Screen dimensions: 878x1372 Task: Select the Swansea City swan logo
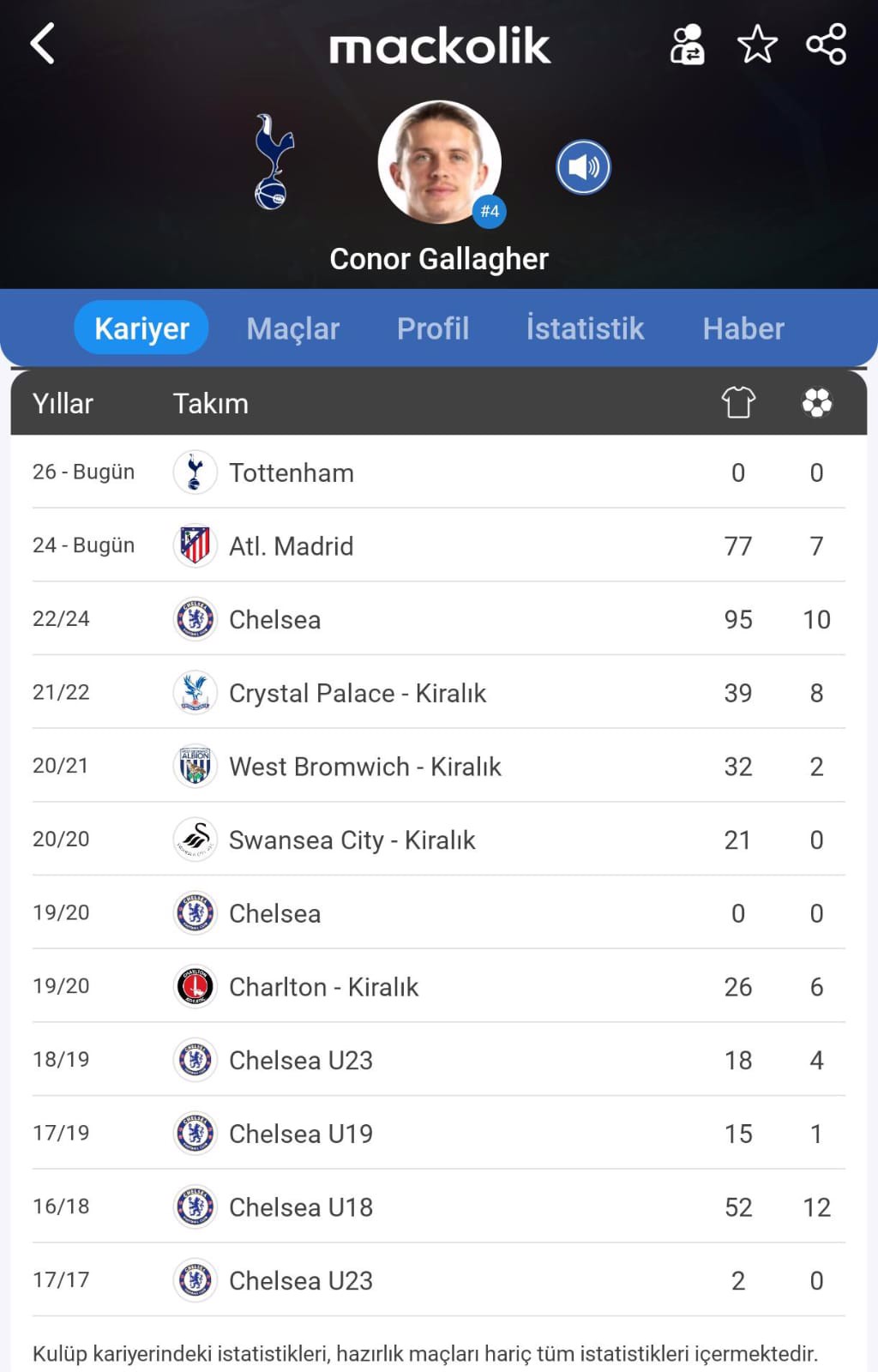click(x=195, y=839)
